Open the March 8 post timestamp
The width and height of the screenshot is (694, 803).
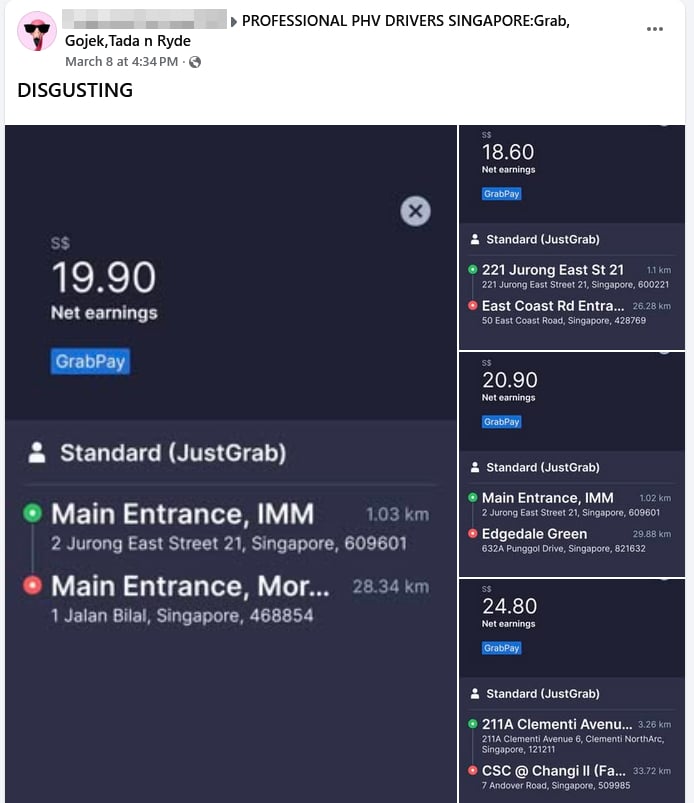121,61
